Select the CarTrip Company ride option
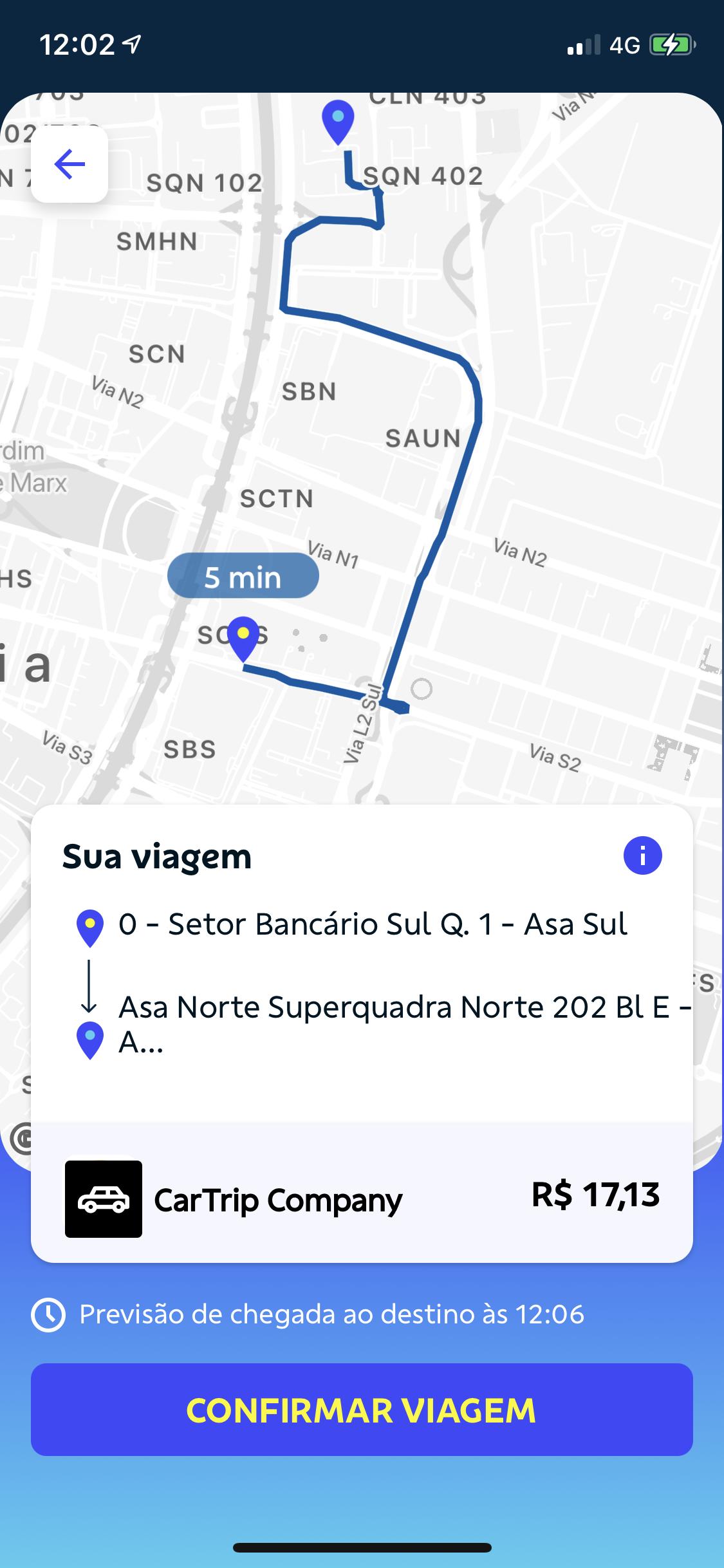The image size is (724, 1568). (x=362, y=1199)
